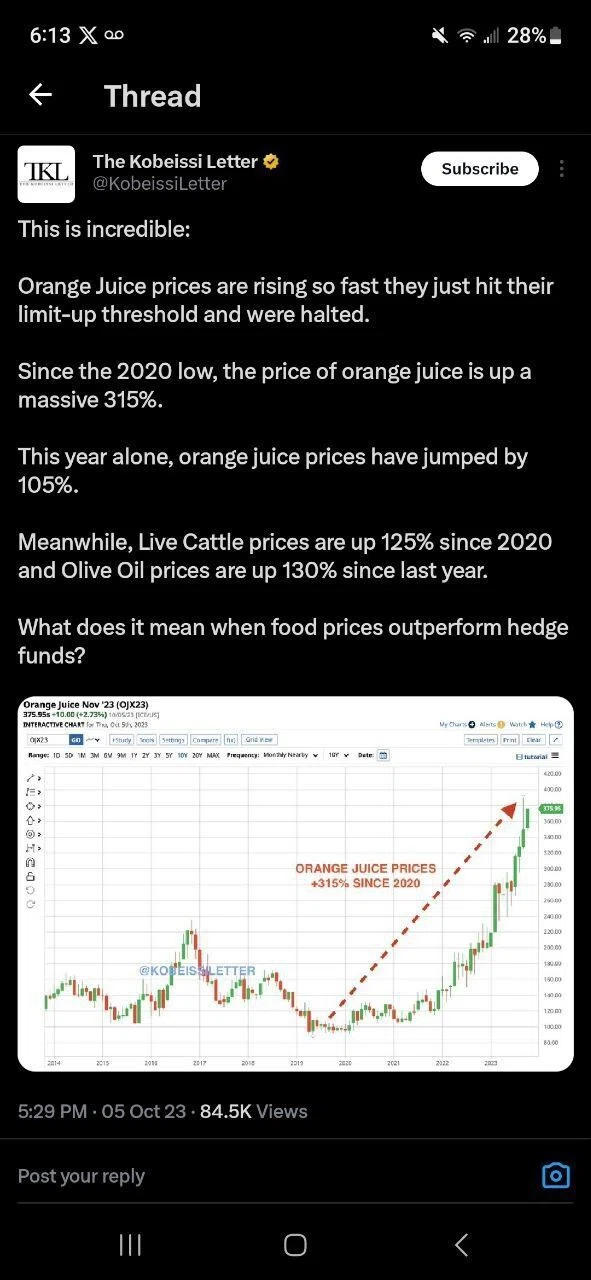Open the camera to attach a photo
Viewport: 591px width, 1280px height.
[555, 1176]
